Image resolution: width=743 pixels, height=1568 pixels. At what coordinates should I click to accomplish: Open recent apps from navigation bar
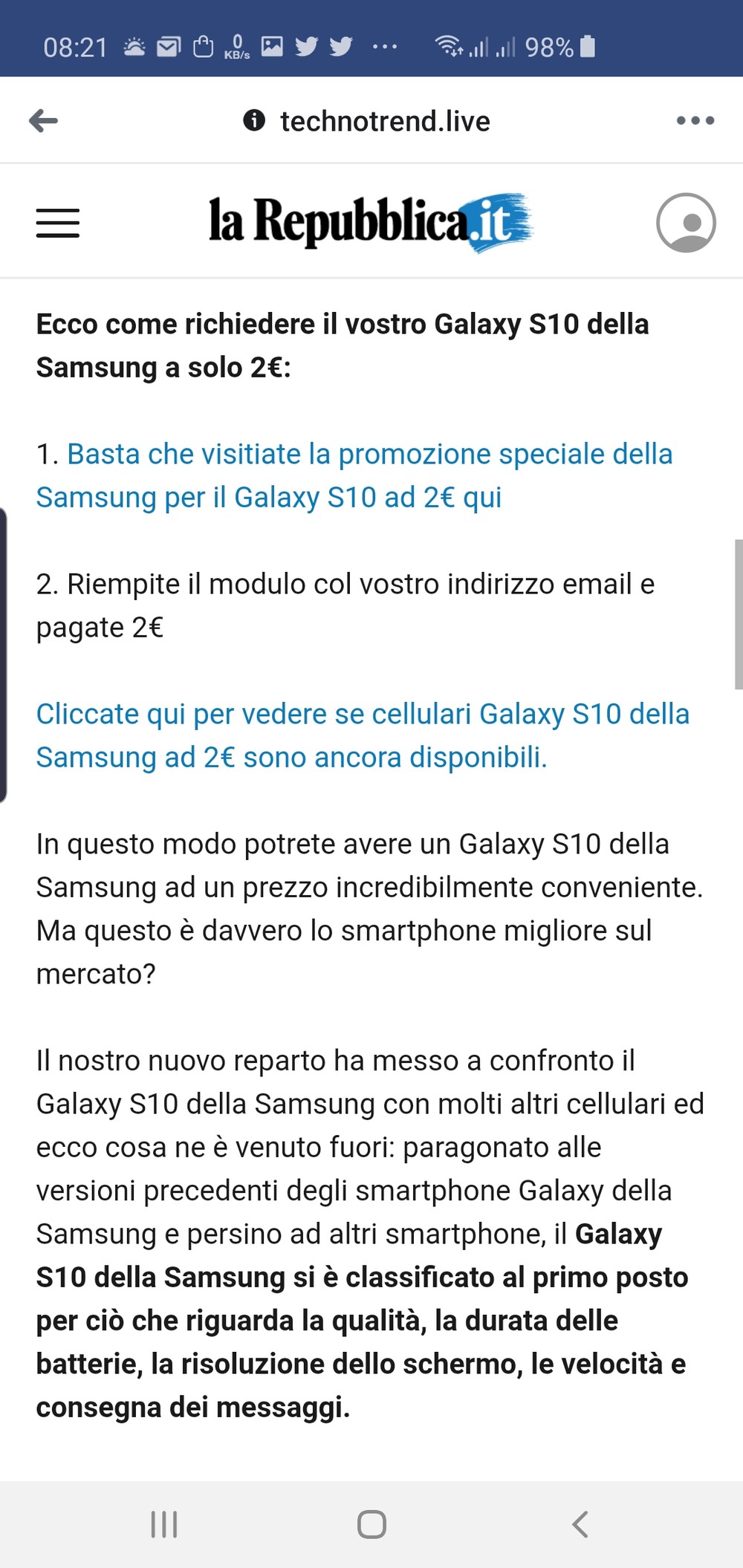[x=164, y=1524]
